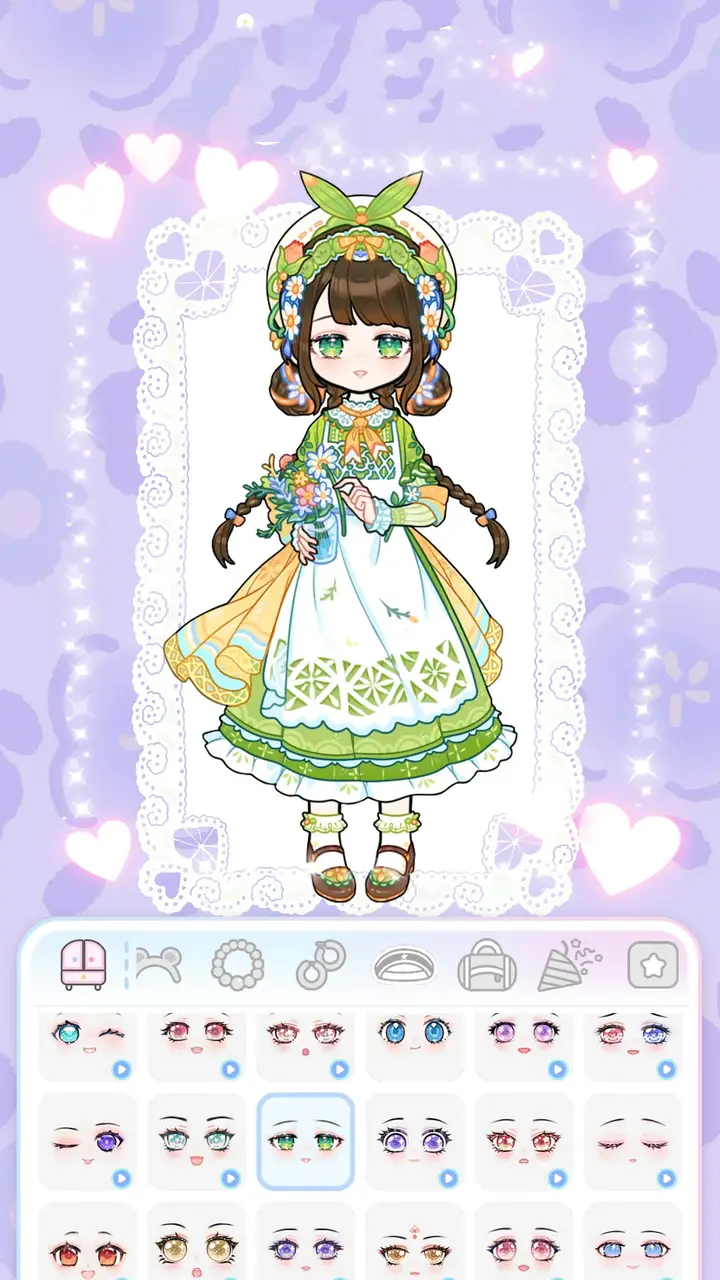Choose the pink eyes bottom-row face

coord(523,1245)
